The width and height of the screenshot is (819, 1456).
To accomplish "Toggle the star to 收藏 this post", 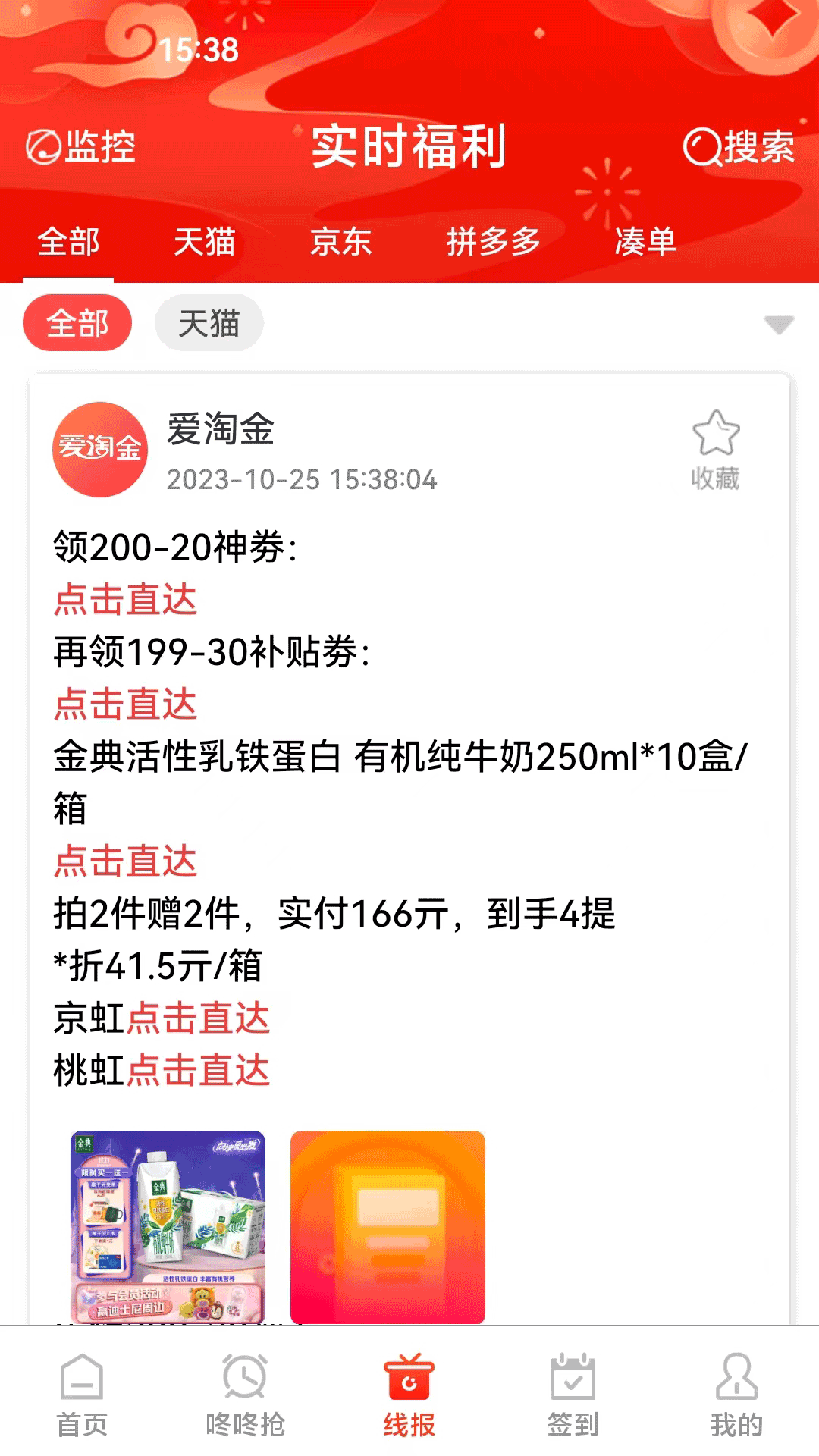I will (716, 436).
